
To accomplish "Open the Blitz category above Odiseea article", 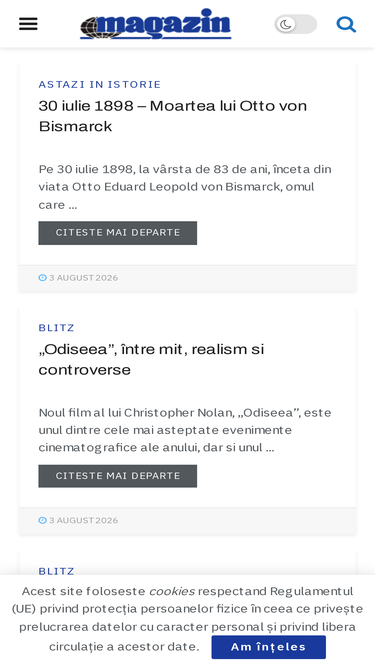I will point(56,328).
